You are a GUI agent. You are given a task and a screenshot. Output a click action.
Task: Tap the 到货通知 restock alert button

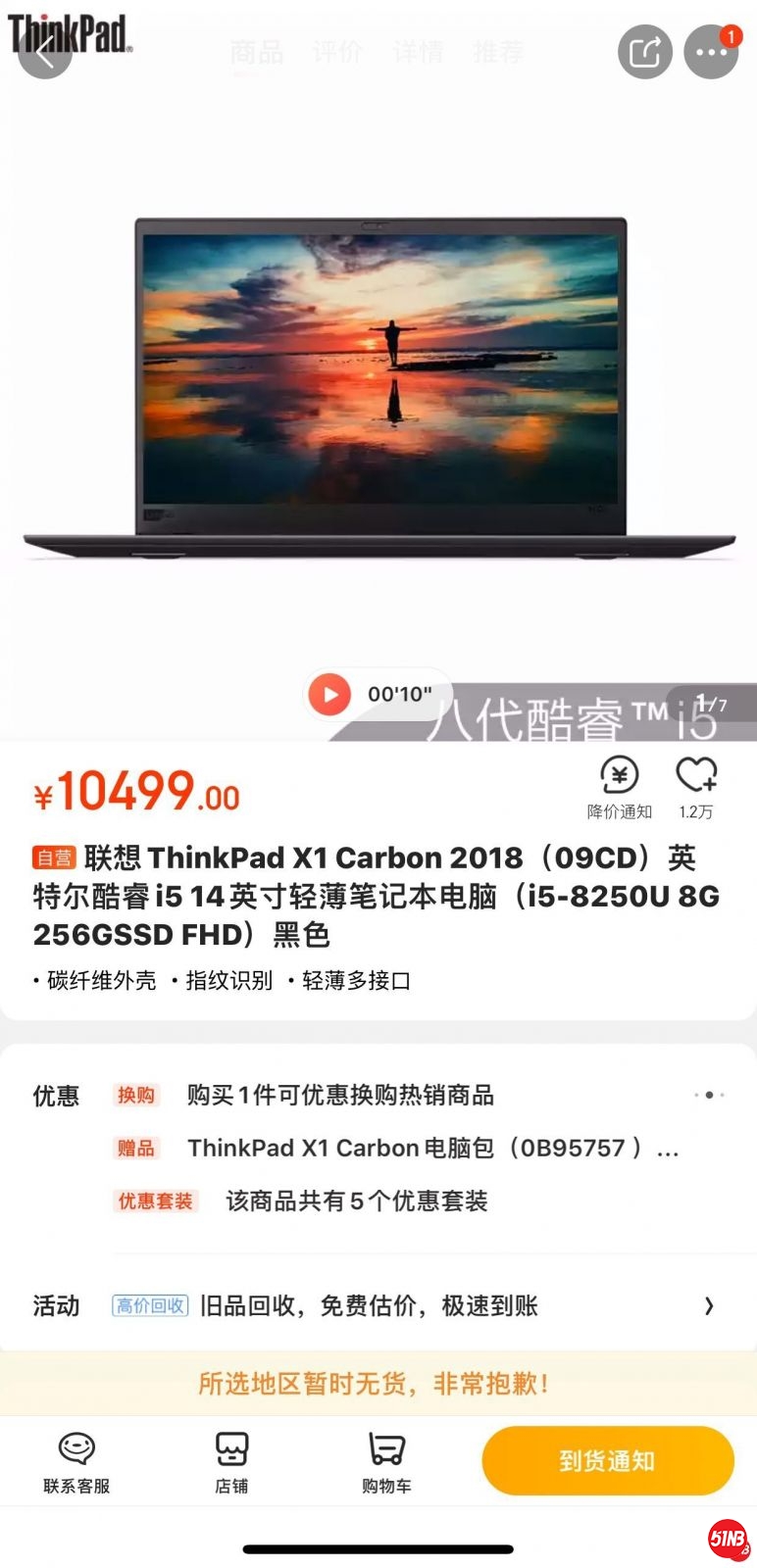608,1460
